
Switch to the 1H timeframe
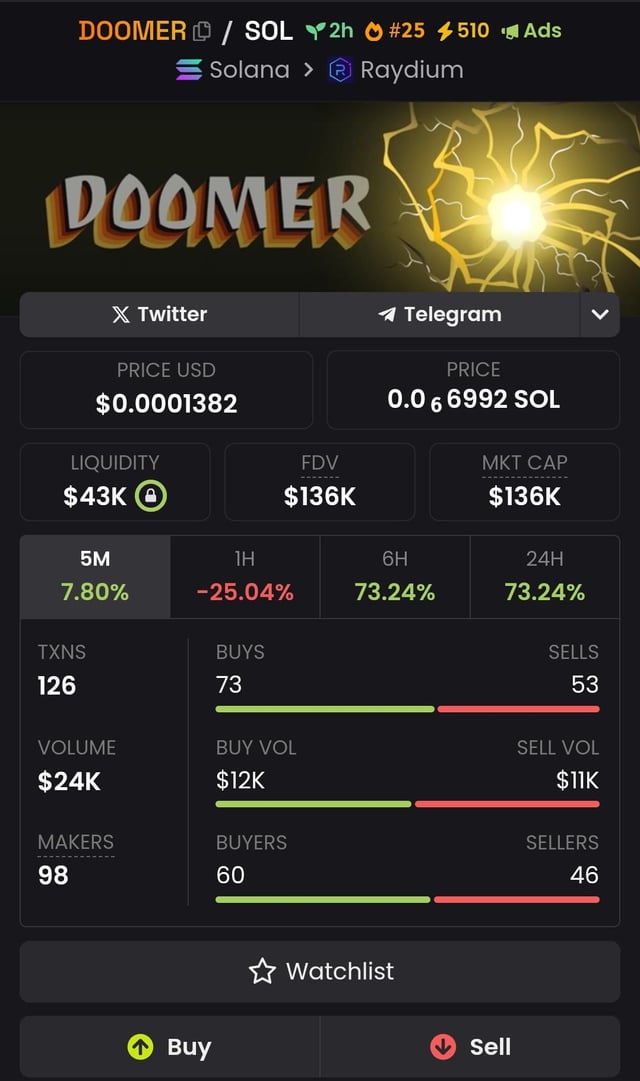click(x=245, y=577)
